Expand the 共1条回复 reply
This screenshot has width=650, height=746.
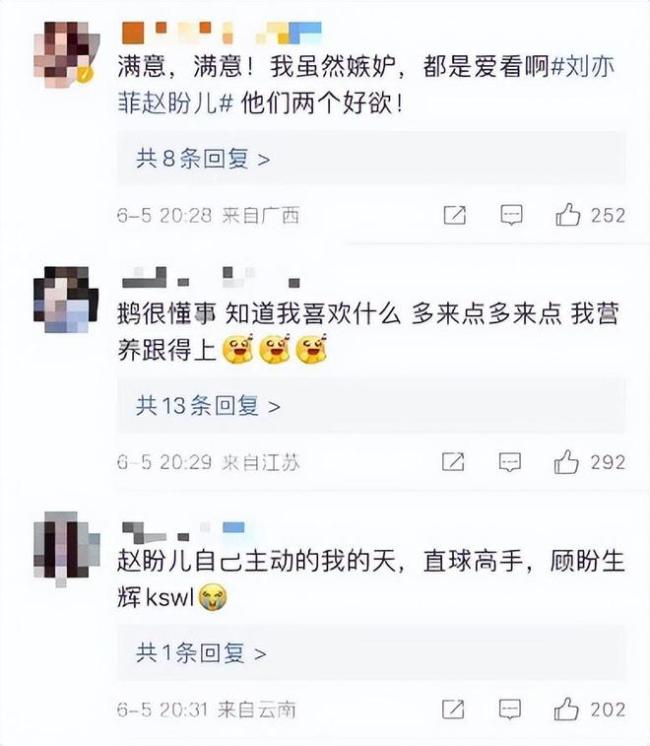click(202, 653)
